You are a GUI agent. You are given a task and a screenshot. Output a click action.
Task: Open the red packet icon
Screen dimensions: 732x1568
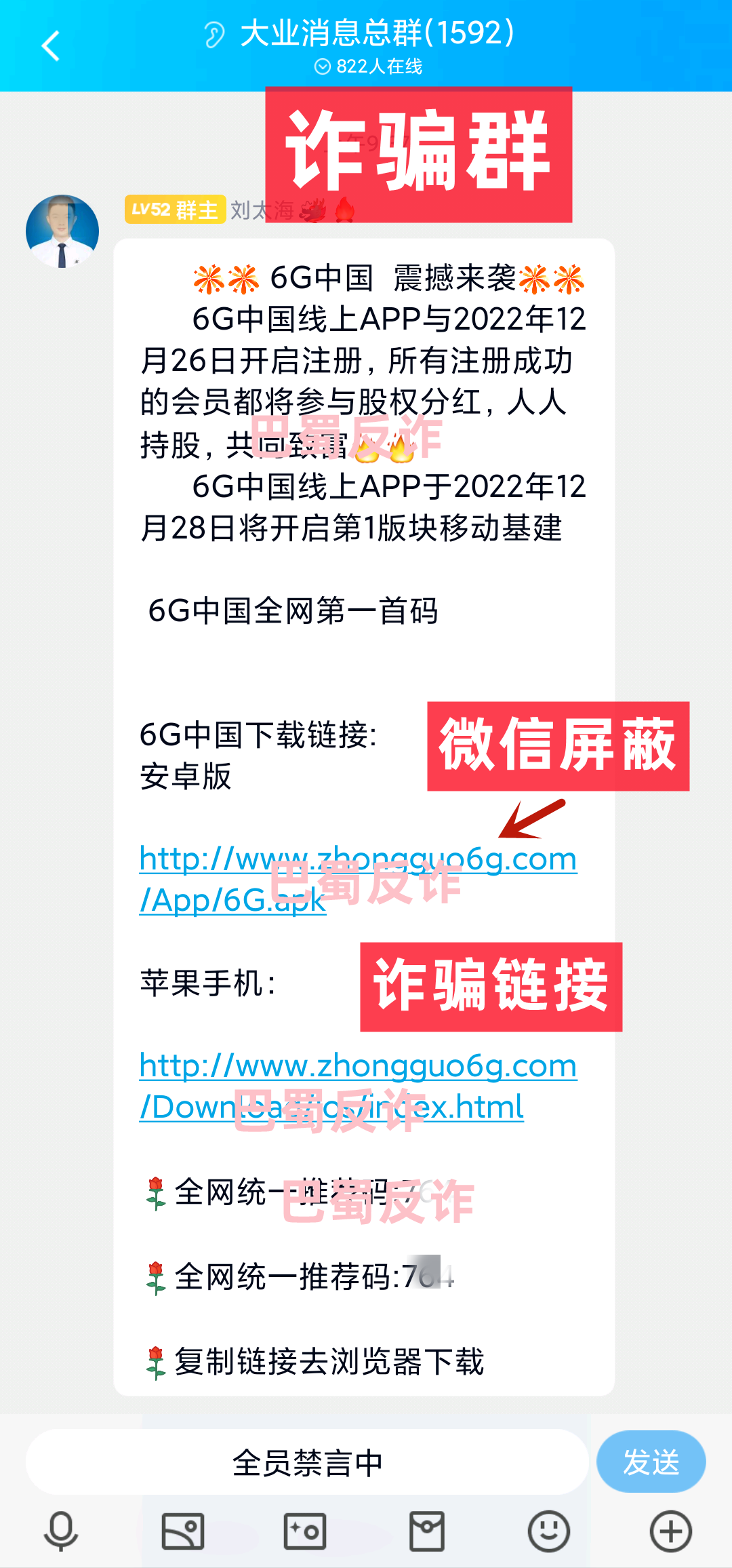click(427, 1531)
